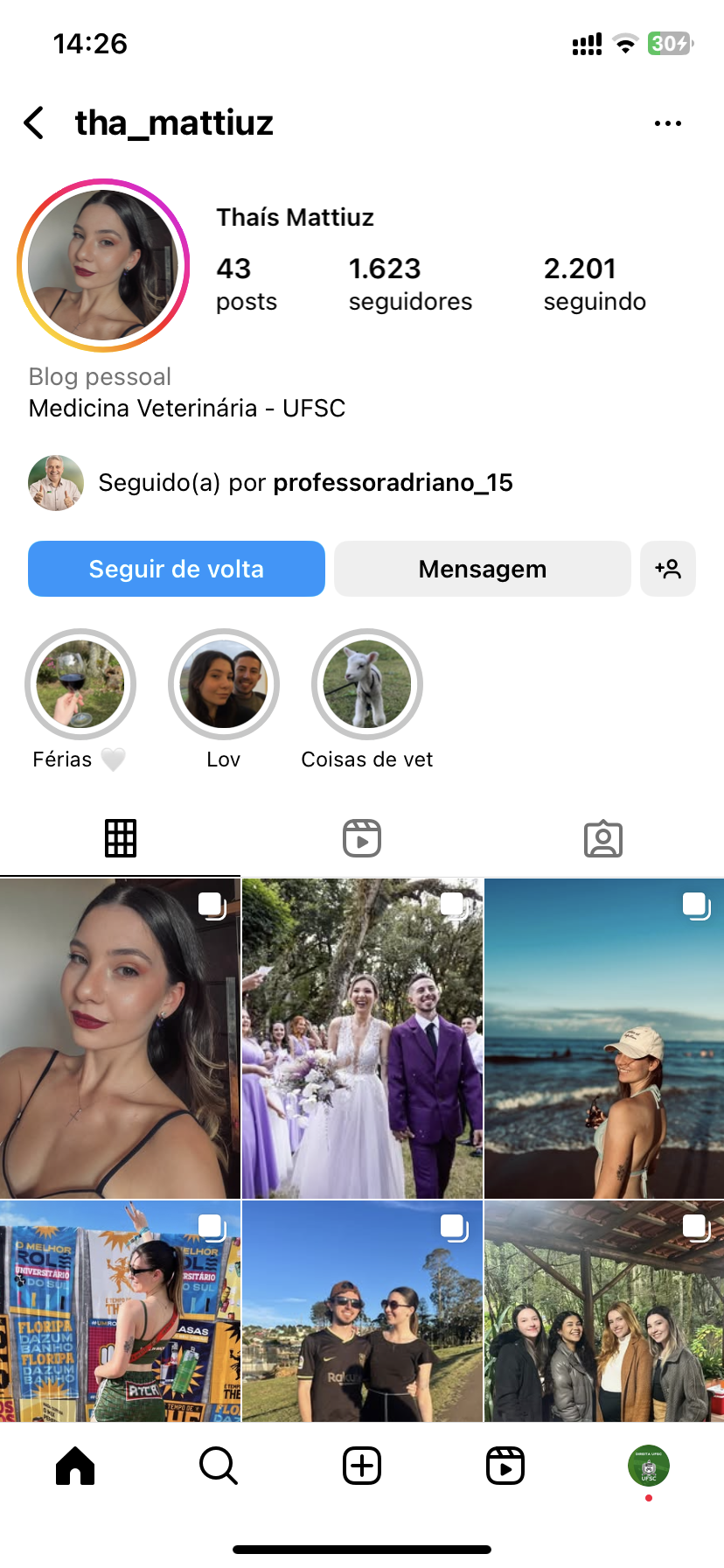Viewport: 724px width, 1568px height.
Task: Create a new post with plus icon
Action: (x=362, y=1466)
